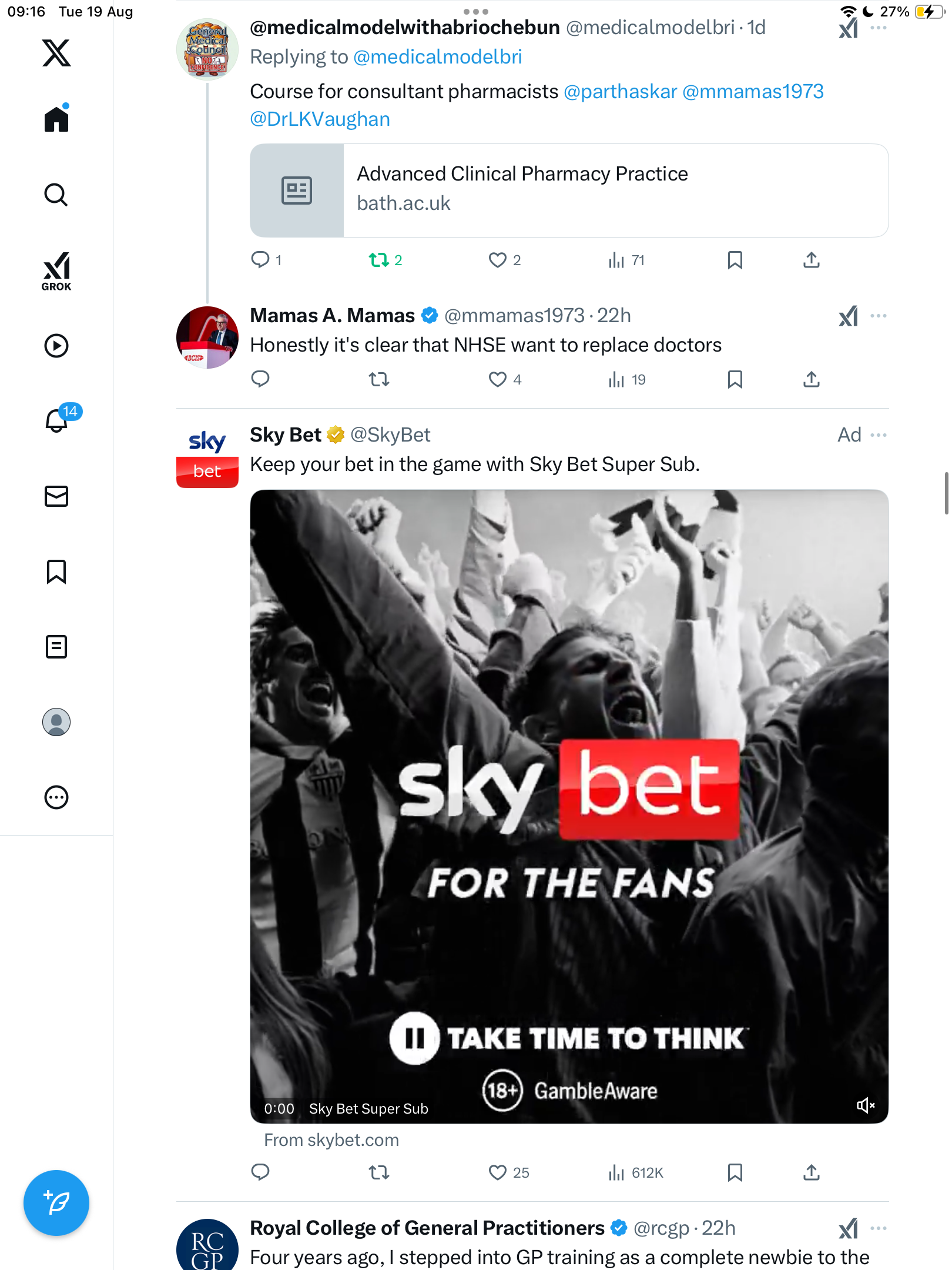The image size is (952, 1270).
Task: Open direct messages envelope
Action: pos(56,496)
